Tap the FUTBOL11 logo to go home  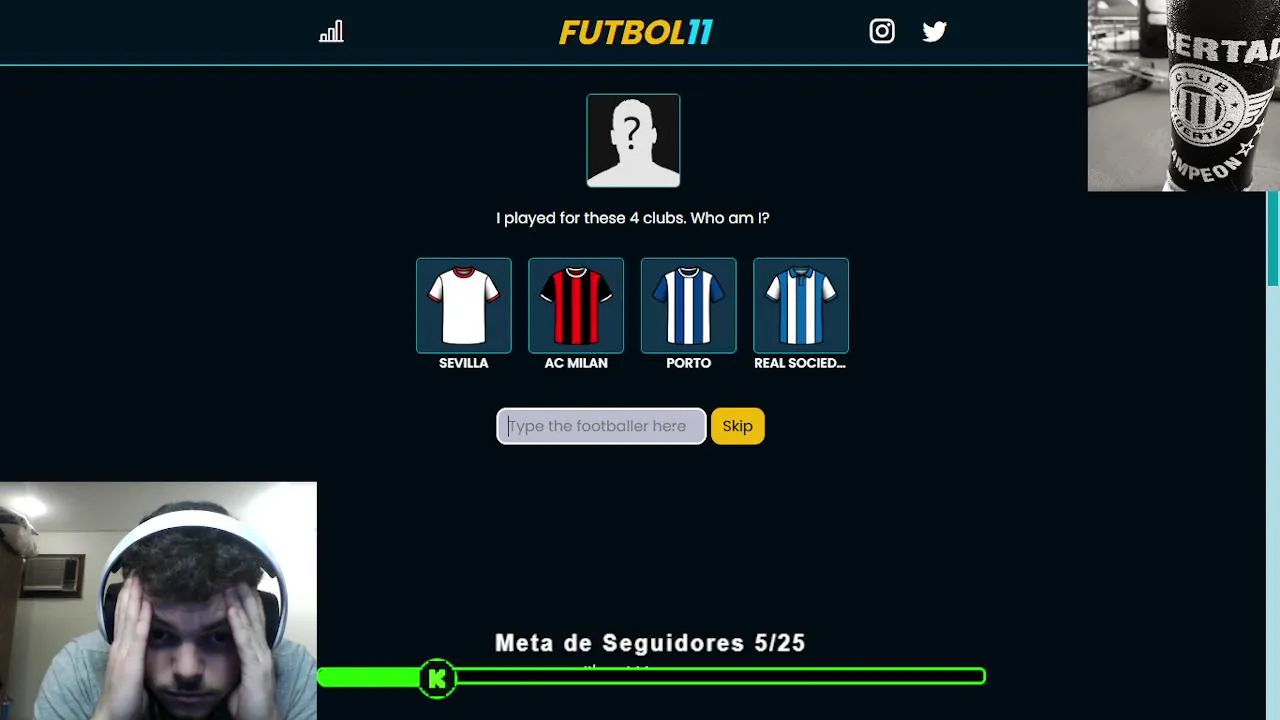(x=636, y=33)
